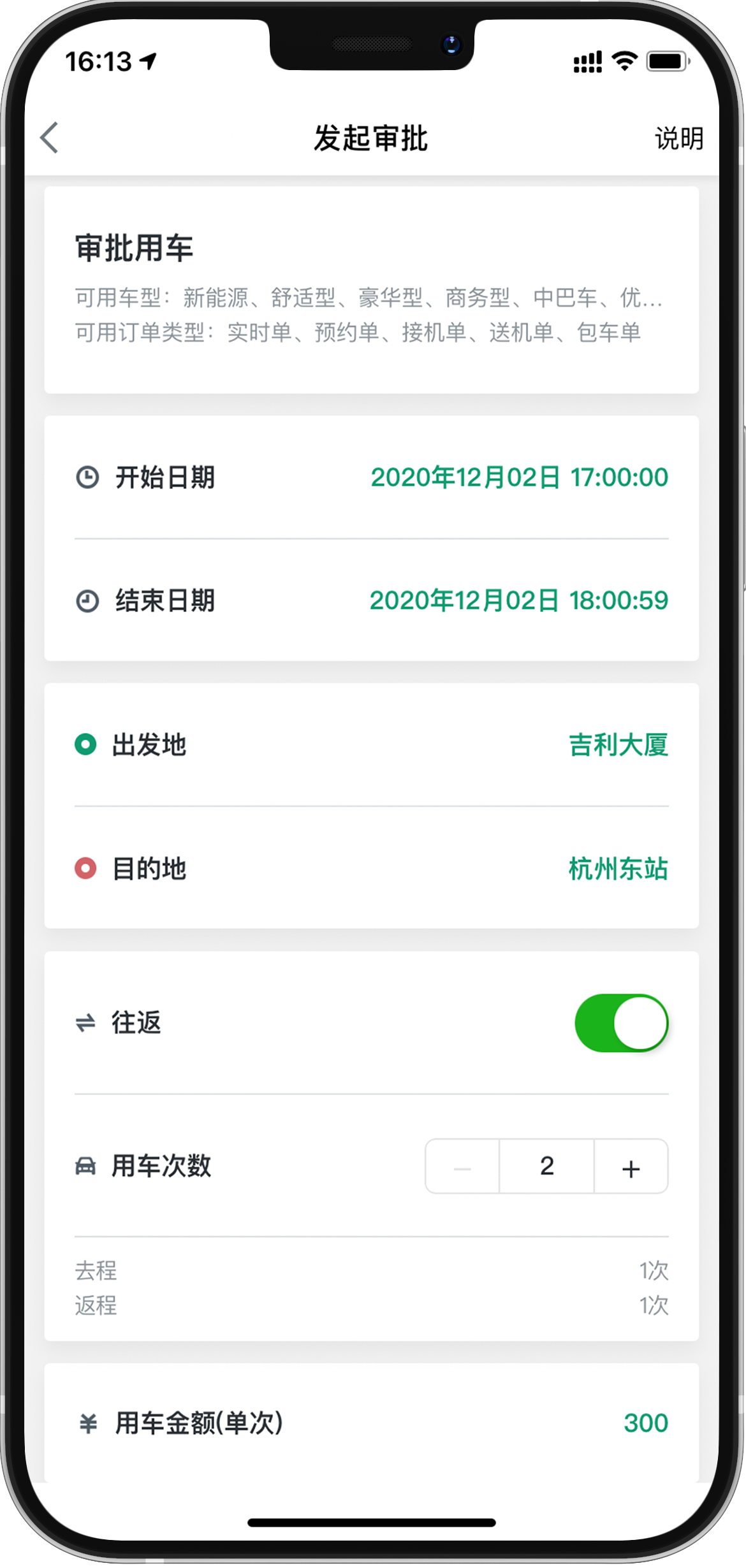
Task: Increase 用车次数 with the plus button
Action: pyautogui.click(x=631, y=1166)
